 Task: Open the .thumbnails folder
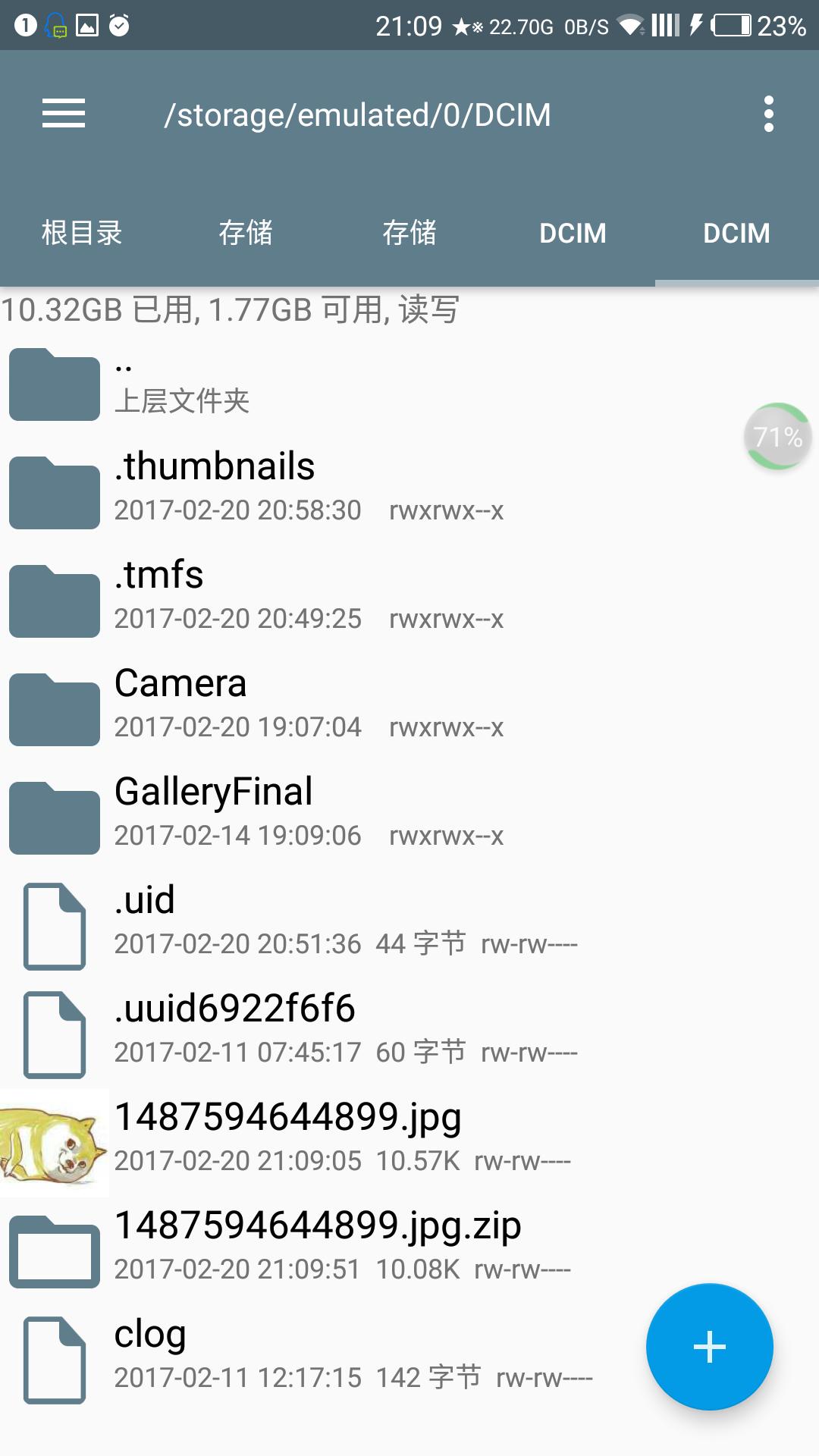tap(215, 485)
